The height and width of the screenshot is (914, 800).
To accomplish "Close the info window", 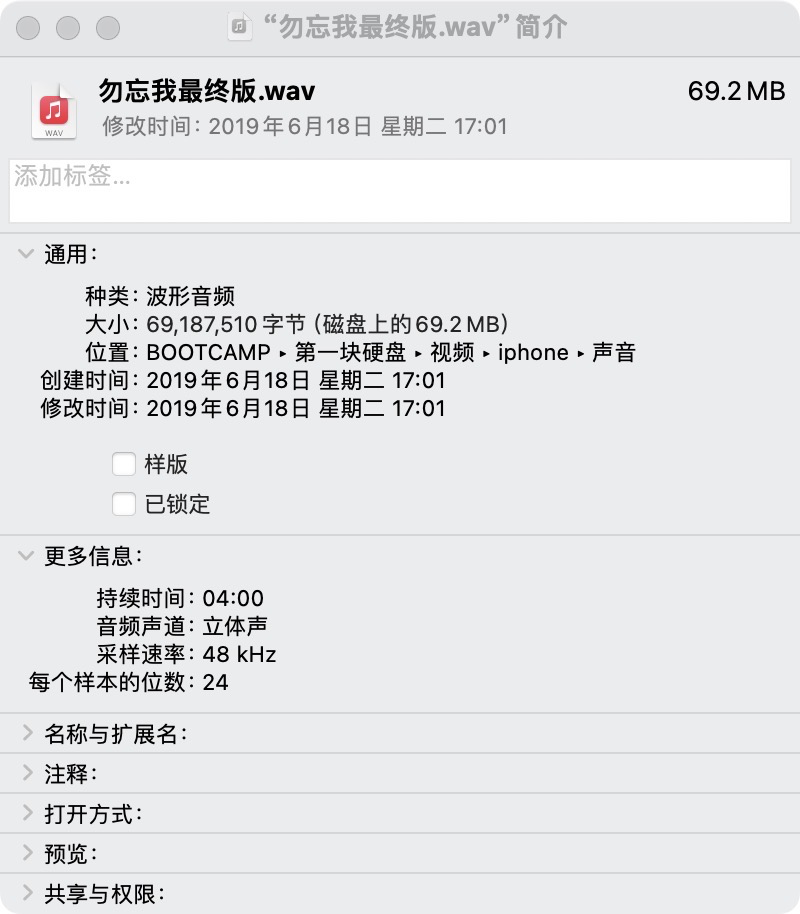I will (28, 28).
